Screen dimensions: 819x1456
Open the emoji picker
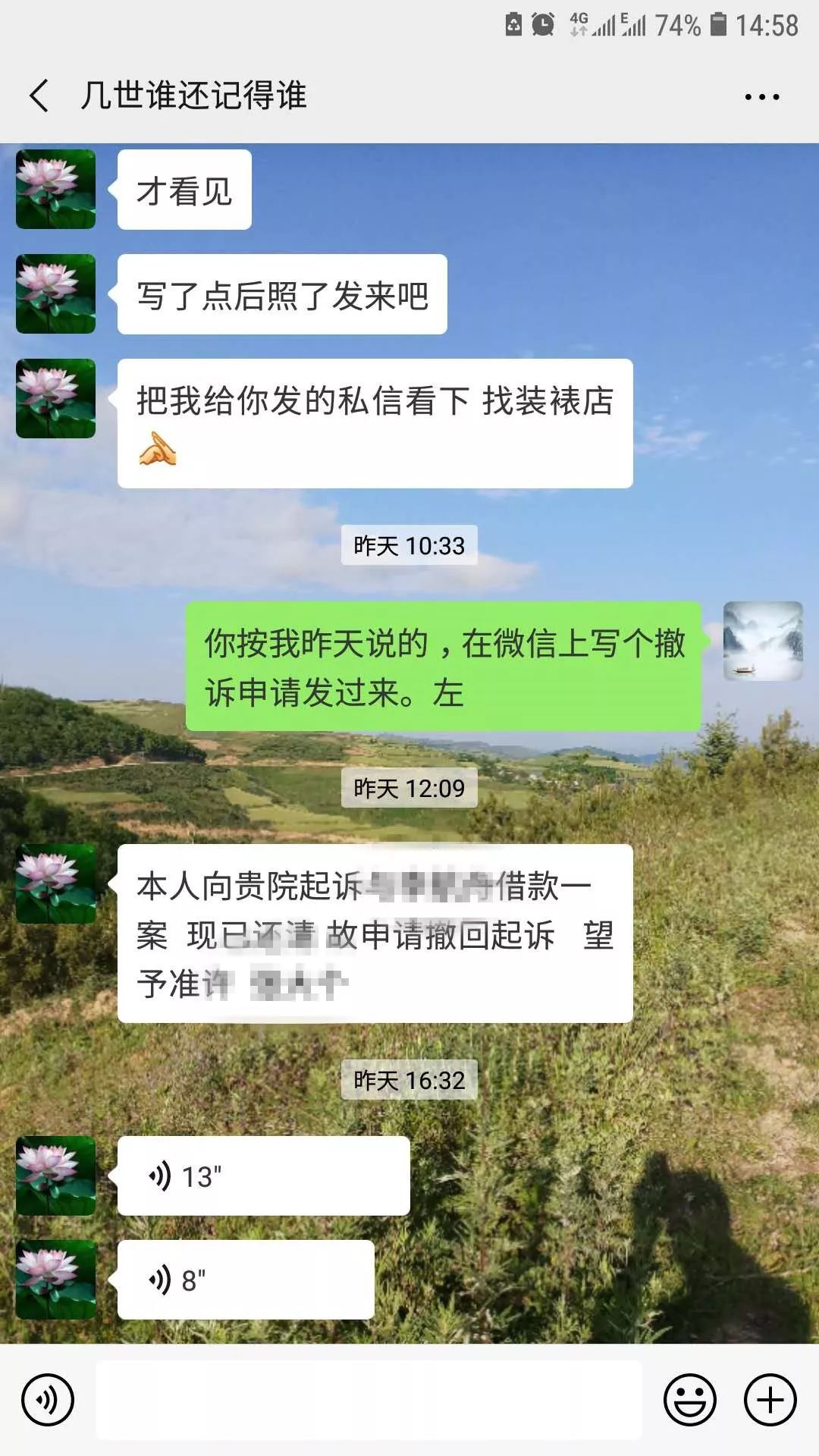coord(689,1400)
